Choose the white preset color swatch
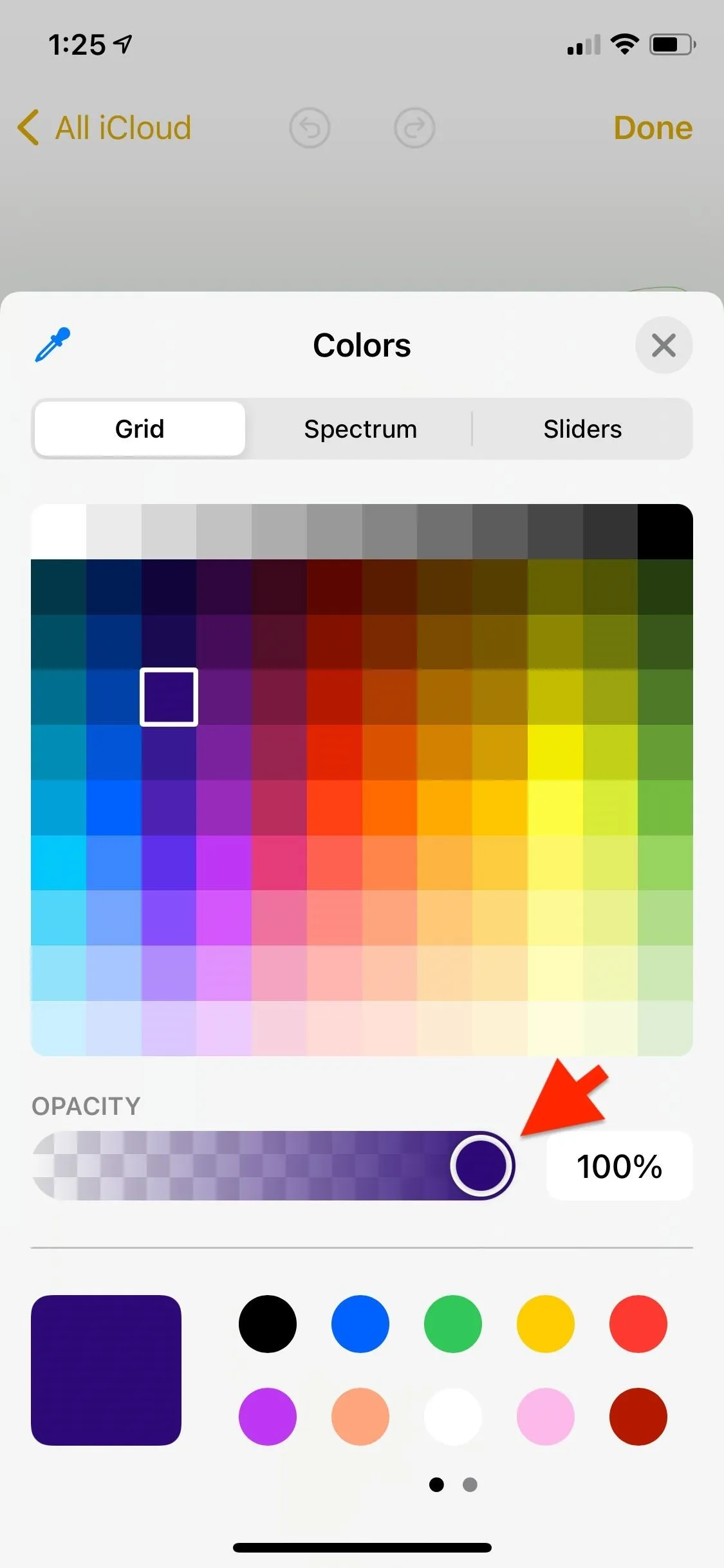Viewport: 724px width, 1568px height. pos(453,1417)
